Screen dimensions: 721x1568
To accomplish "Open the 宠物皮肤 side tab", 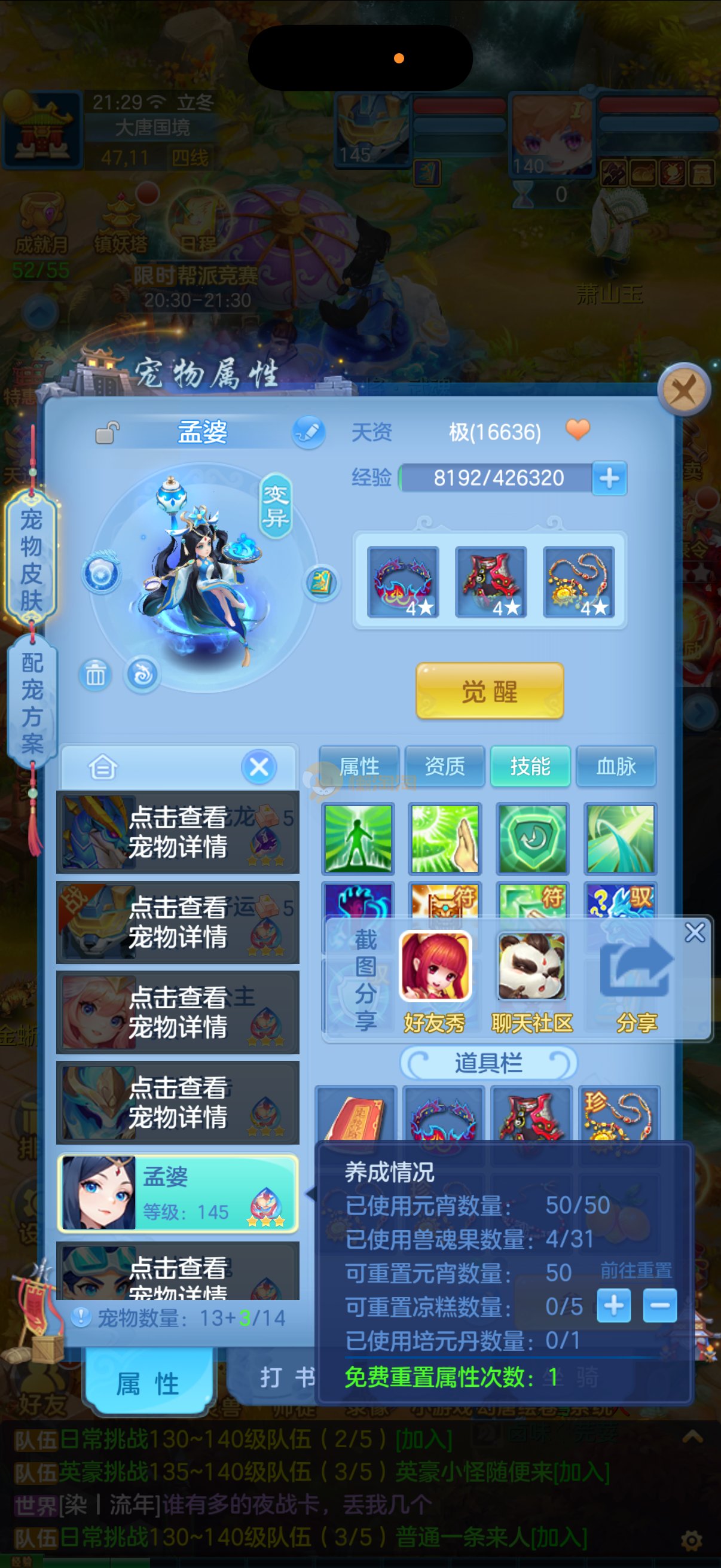I will point(31,559).
